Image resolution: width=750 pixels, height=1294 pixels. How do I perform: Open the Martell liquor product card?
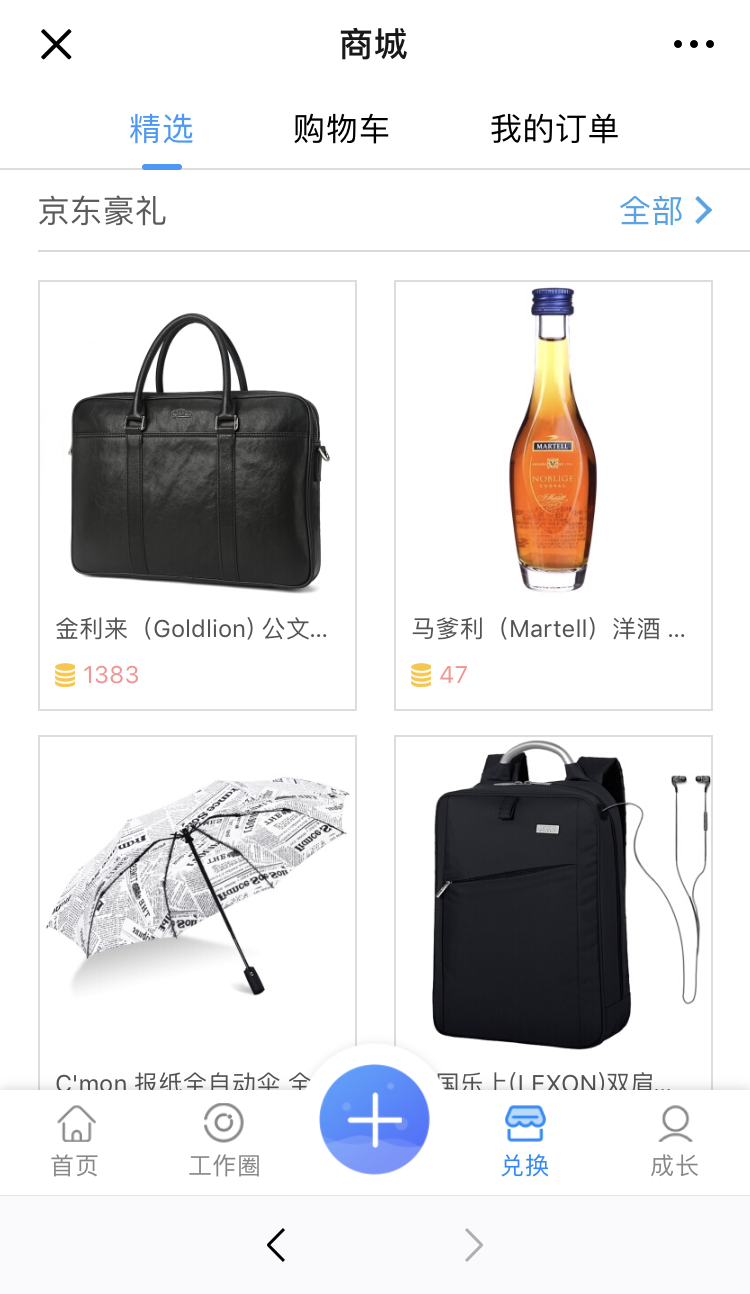(x=553, y=495)
